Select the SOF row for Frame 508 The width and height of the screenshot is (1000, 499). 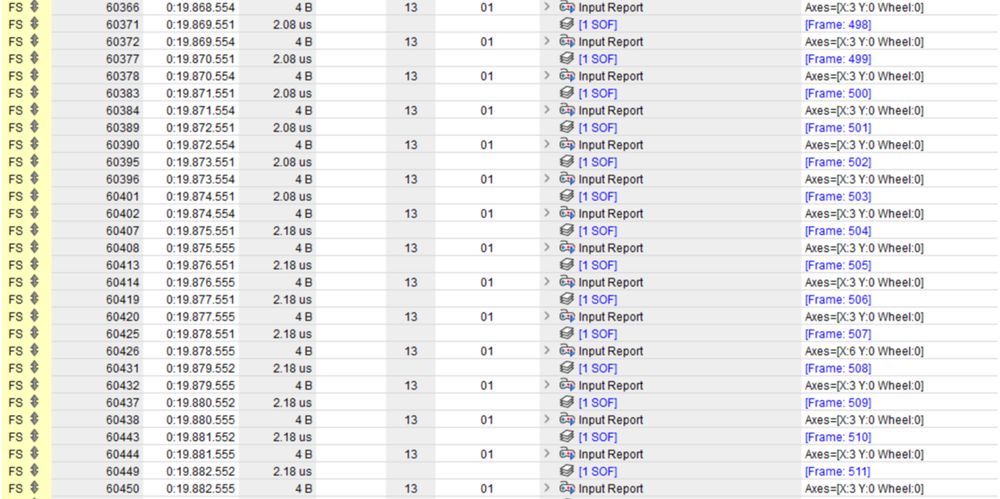(x=597, y=368)
